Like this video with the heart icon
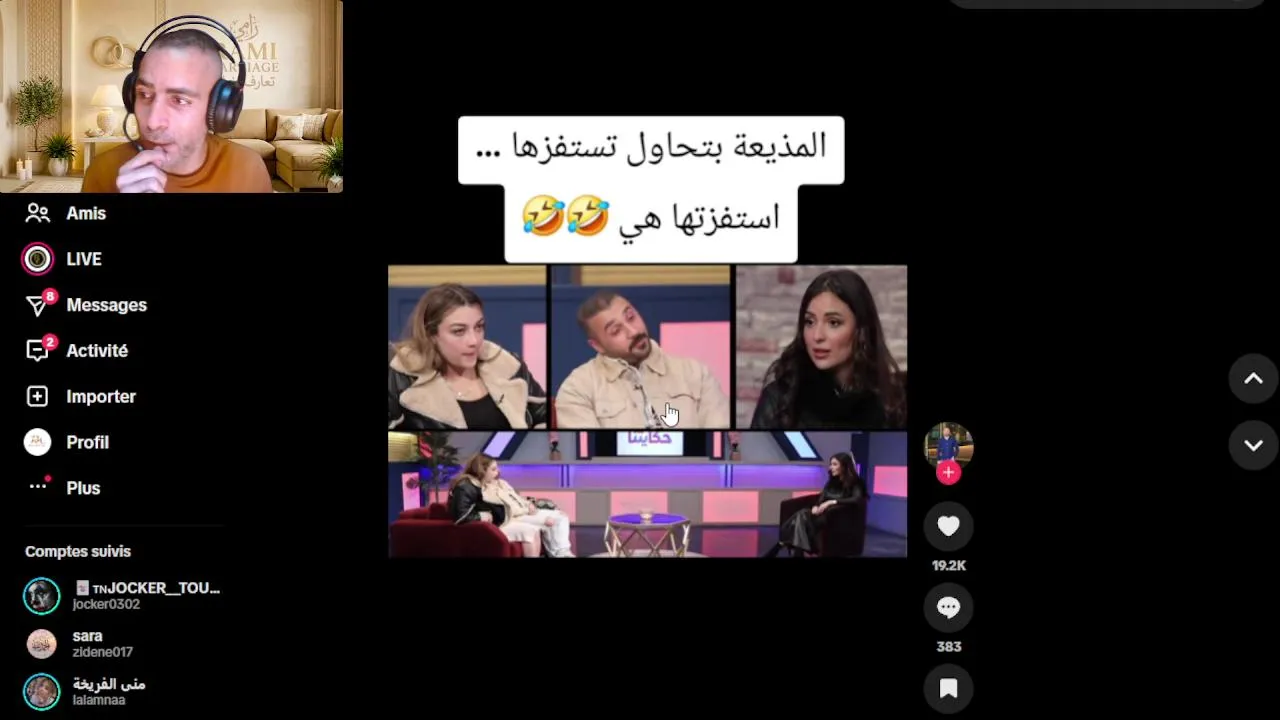Screen dimensions: 1280x720 click(x=948, y=527)
